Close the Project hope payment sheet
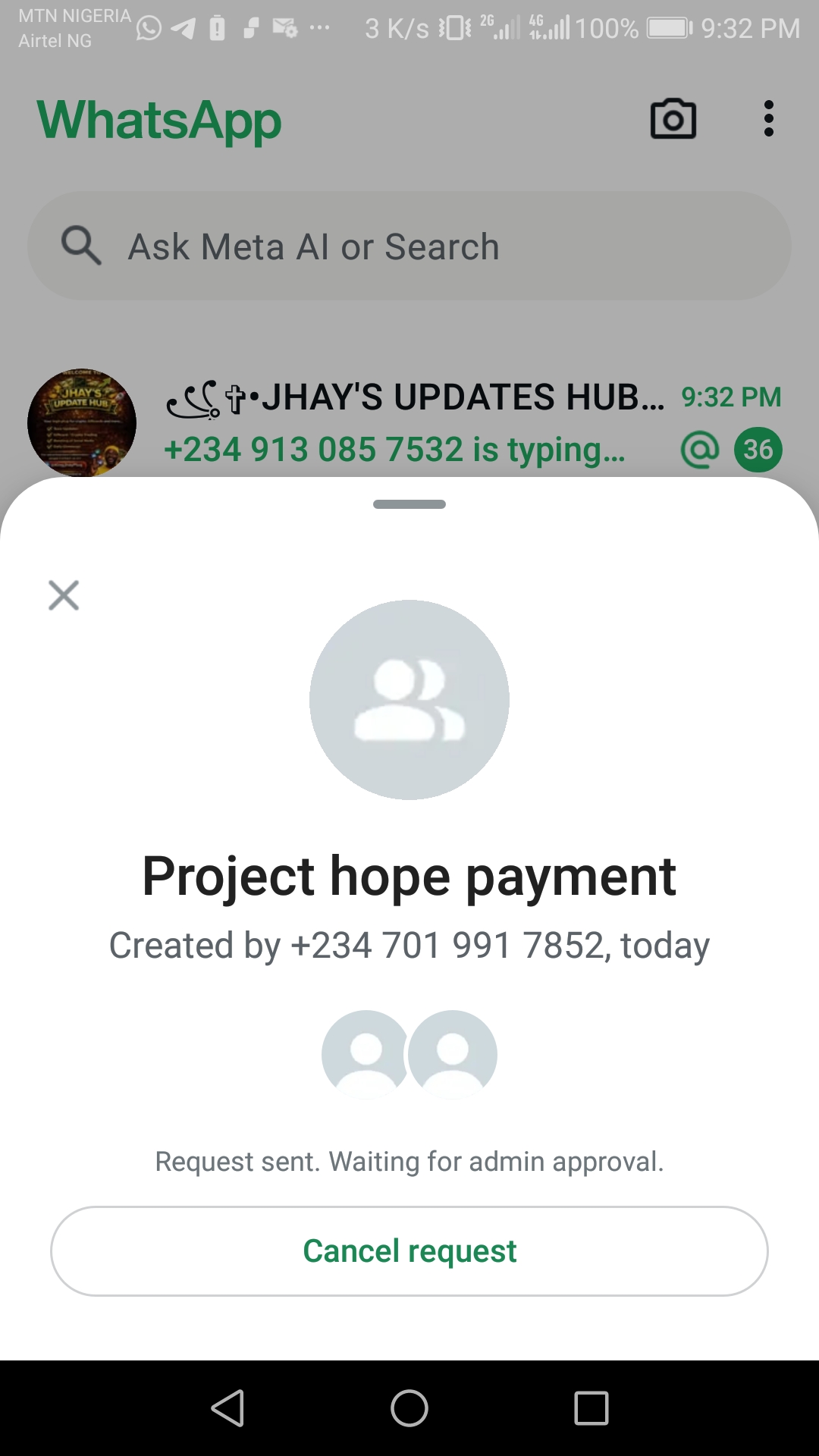 point(64,595)
